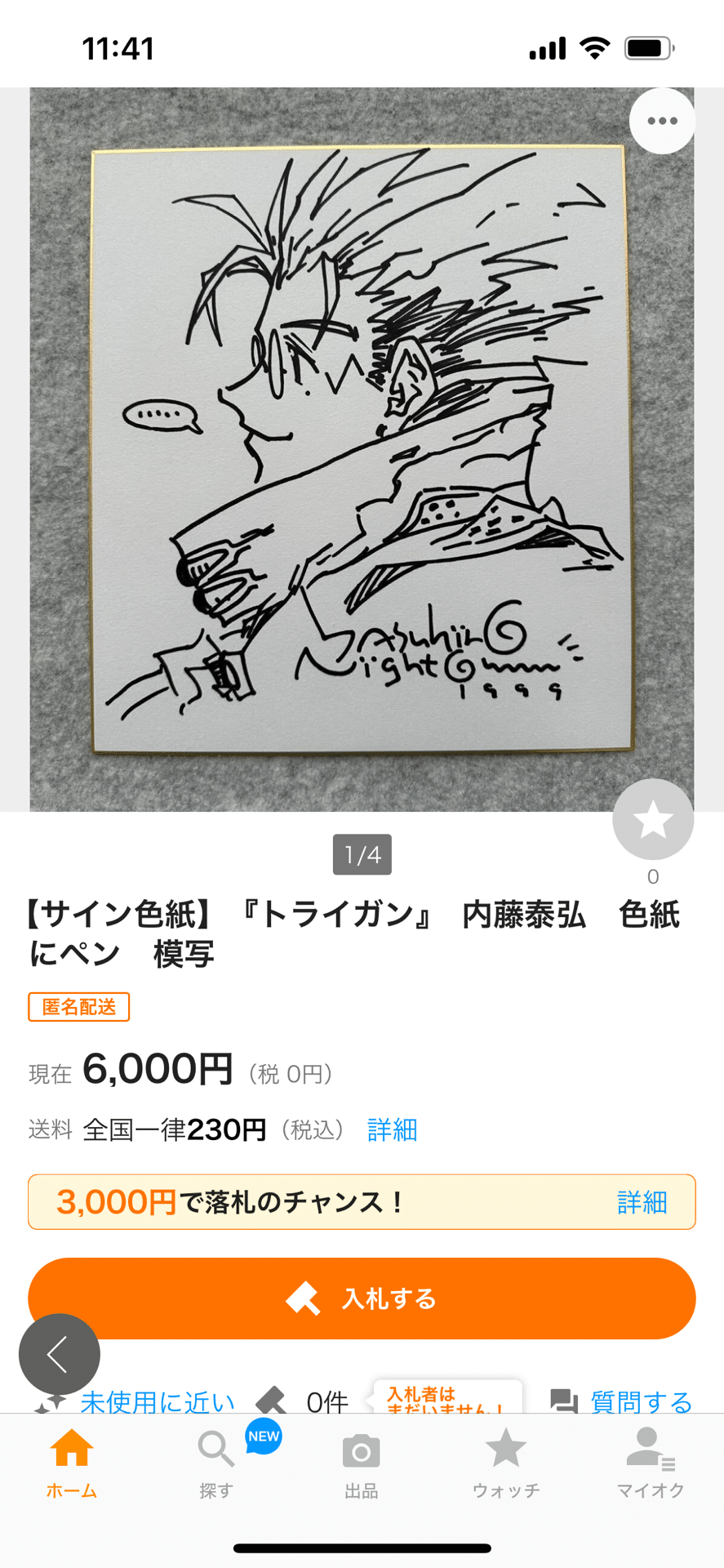Open the more options menu on the photo
724x1568 pixels.
point(661,120)
